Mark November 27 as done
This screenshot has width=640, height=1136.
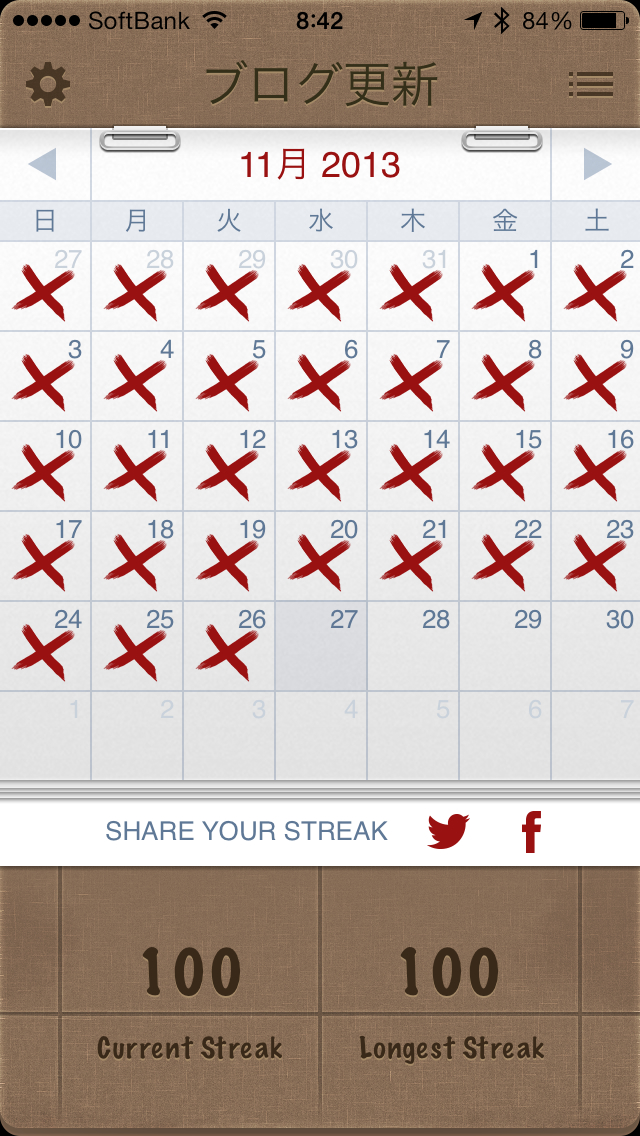(321, 646)
